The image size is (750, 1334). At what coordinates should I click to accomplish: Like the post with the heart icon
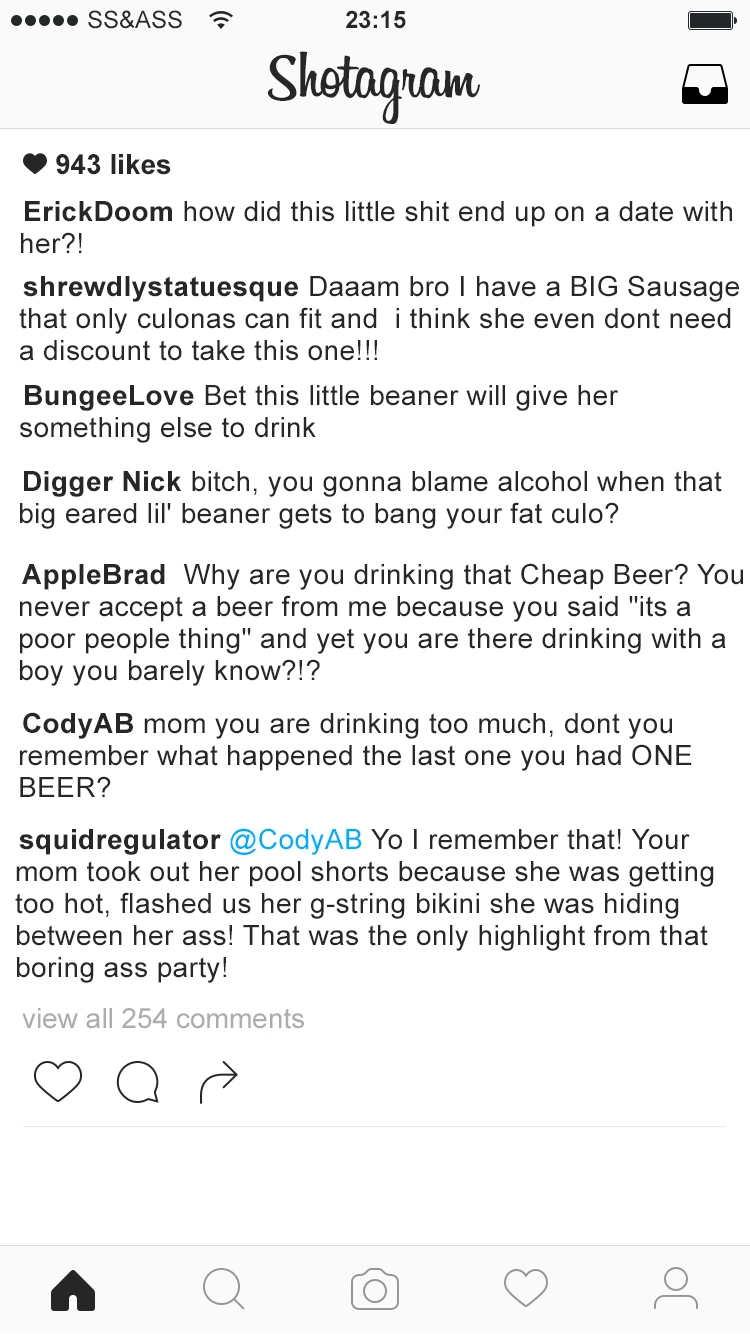pyautogui.click(x=58, y=1082)
